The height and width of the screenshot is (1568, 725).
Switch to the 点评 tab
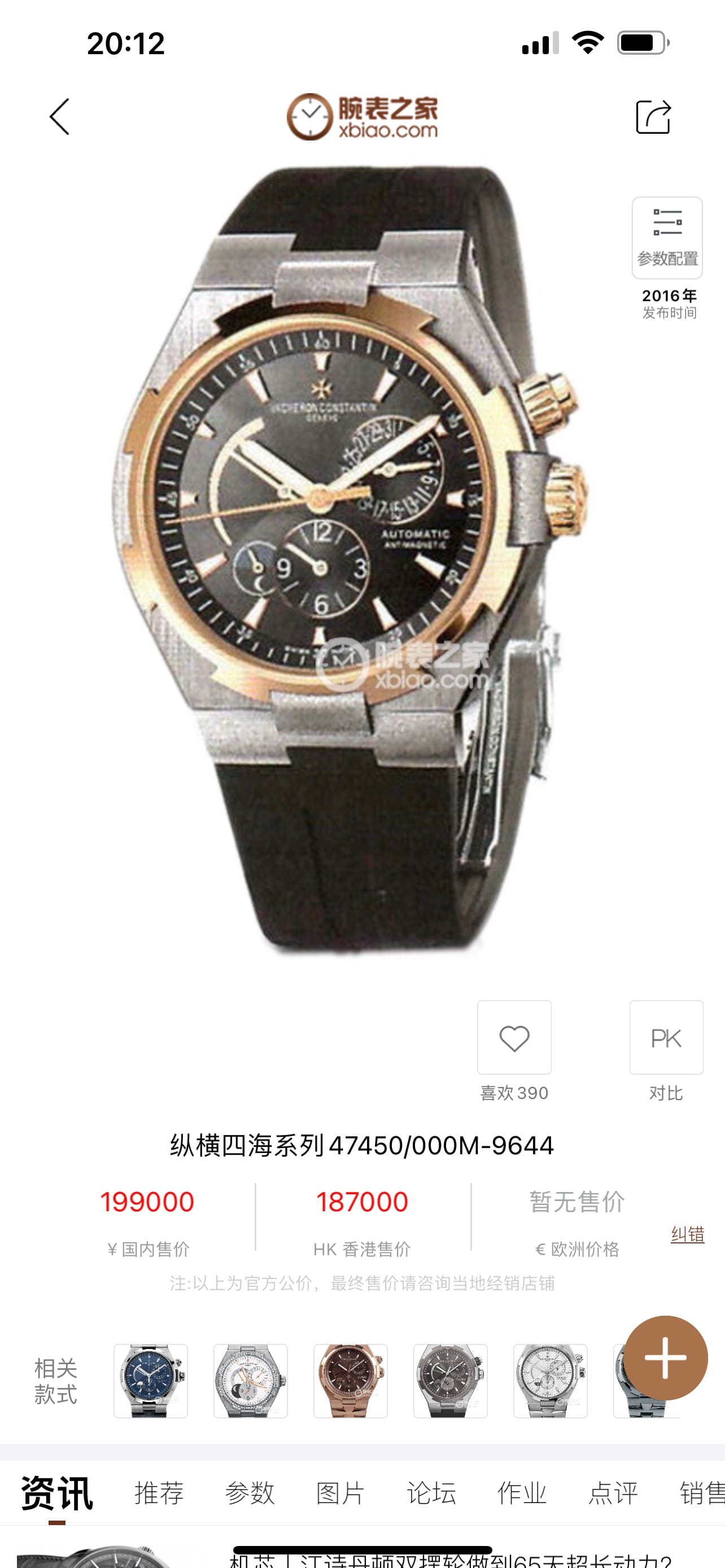613,1493
